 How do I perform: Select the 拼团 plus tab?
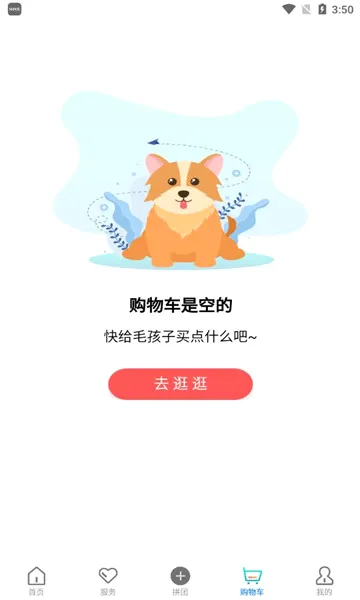(180, 581)
